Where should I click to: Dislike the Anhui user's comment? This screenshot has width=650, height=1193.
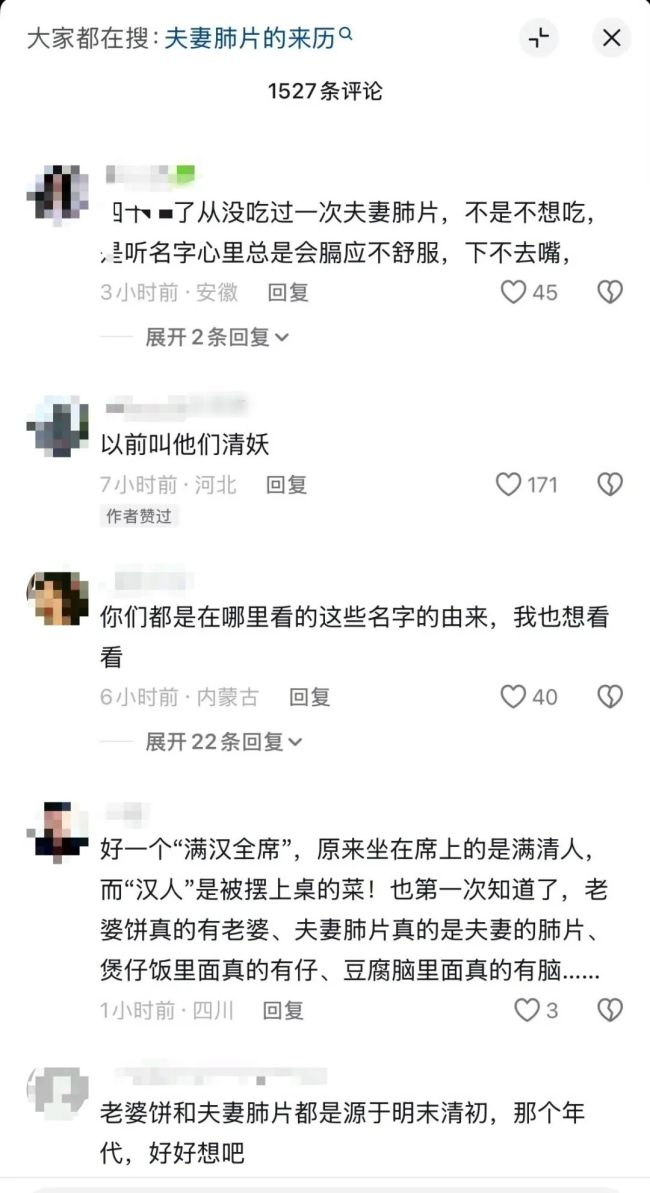[609, 292]
